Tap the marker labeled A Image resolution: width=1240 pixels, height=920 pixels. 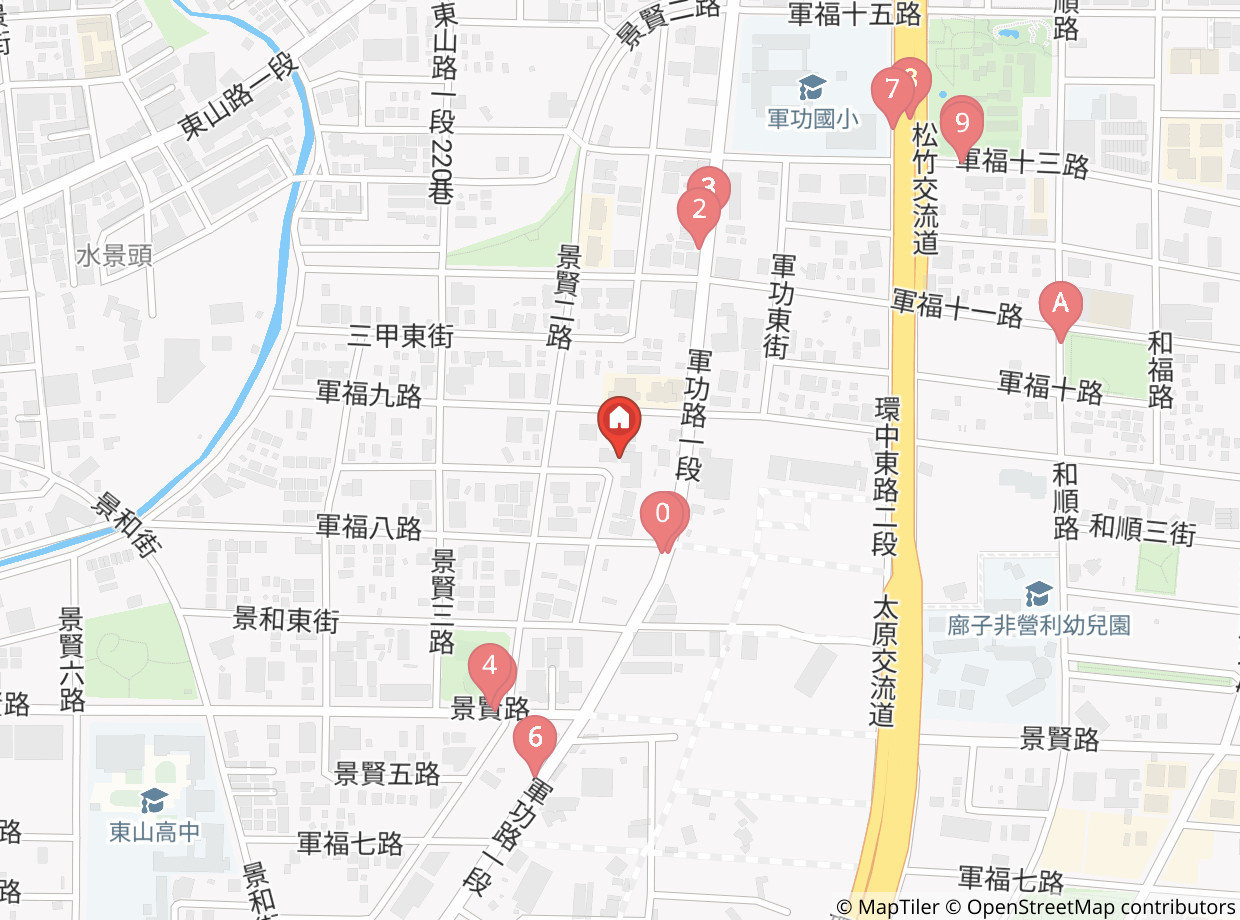[x=1060, y=304]
